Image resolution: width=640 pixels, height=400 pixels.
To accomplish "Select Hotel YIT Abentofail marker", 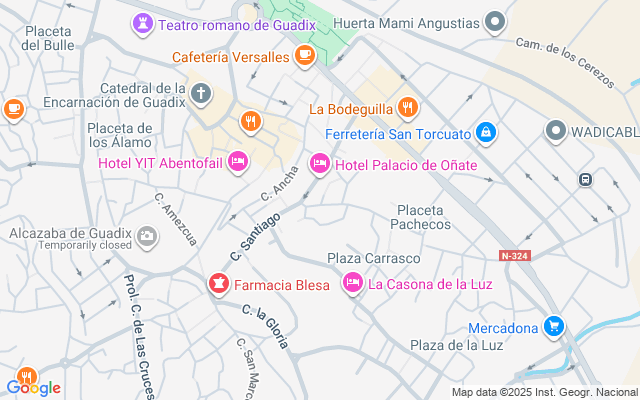I will click(x=238, y=161).
